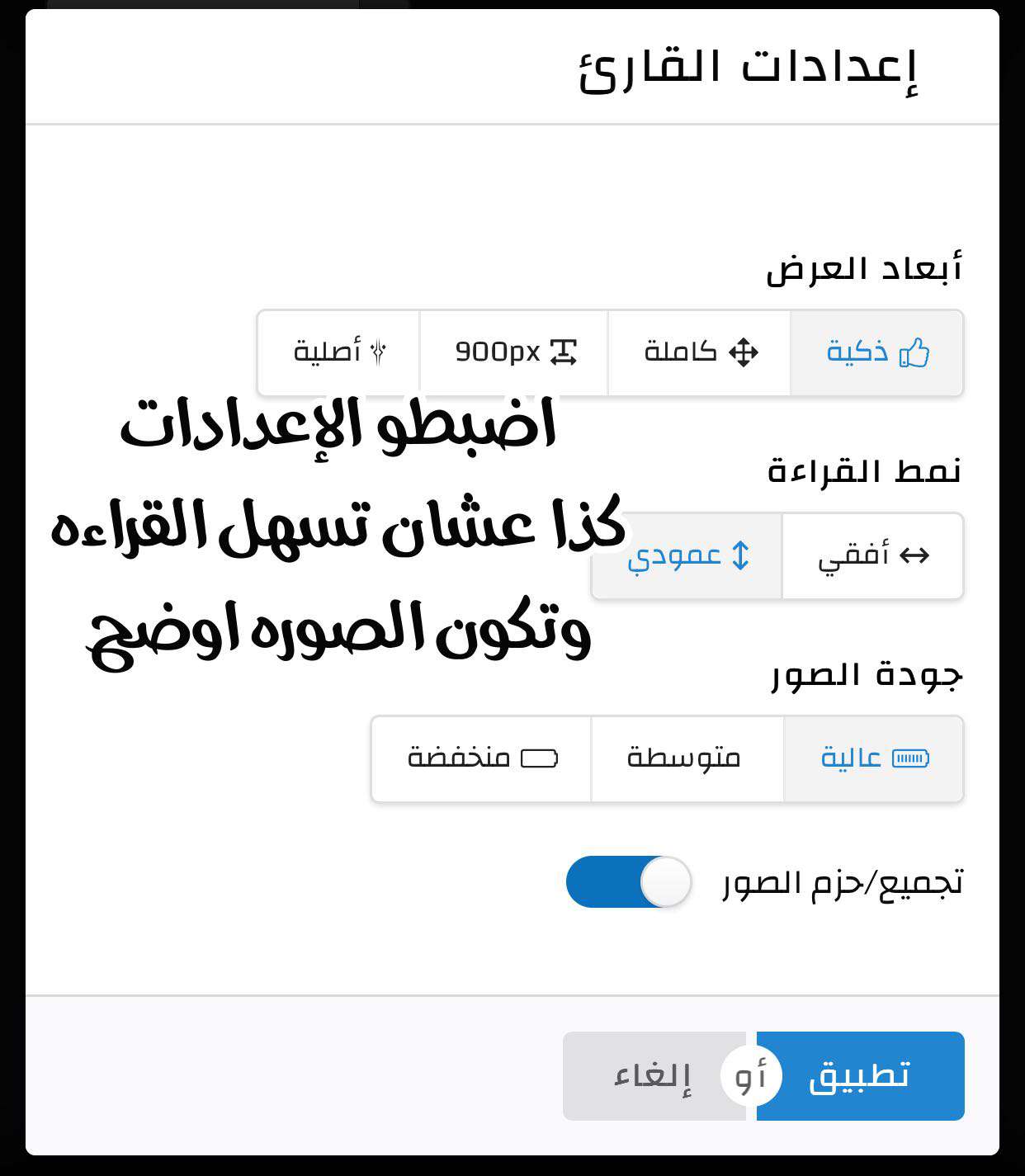Set image quality to عالية (high)

tap(873, 758)
